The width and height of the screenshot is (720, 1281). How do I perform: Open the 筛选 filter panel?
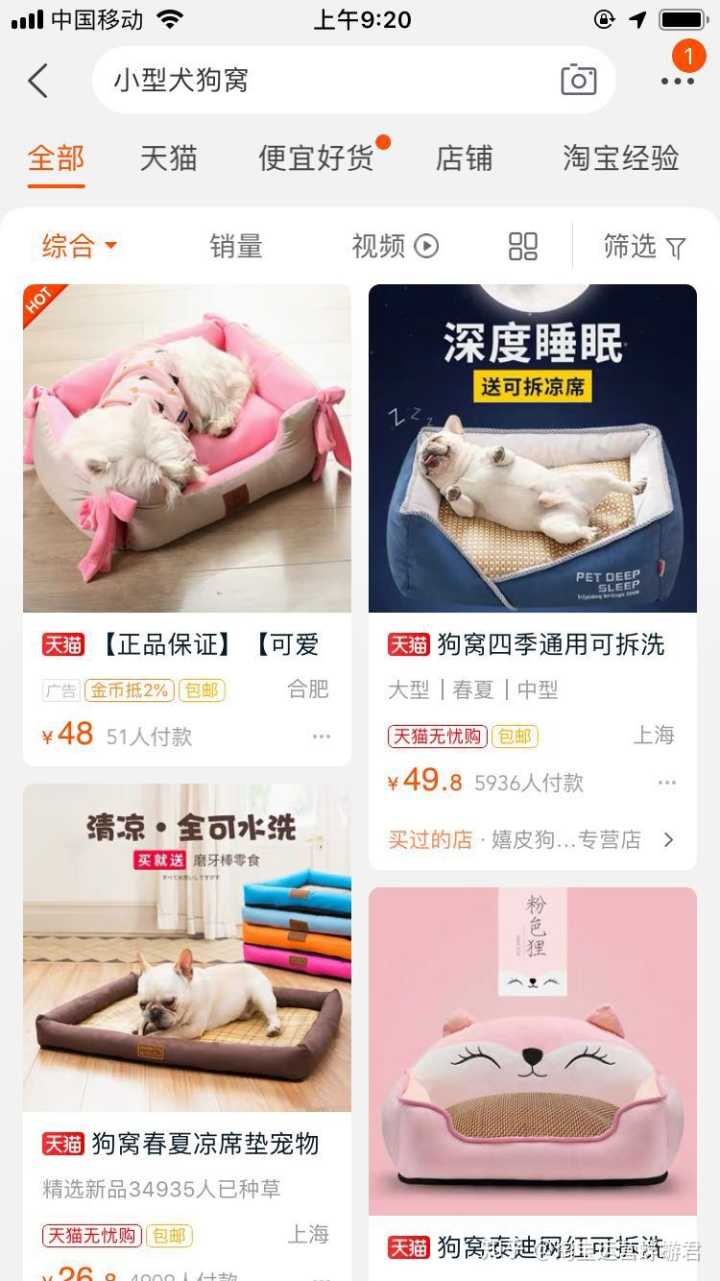point(644,246)
